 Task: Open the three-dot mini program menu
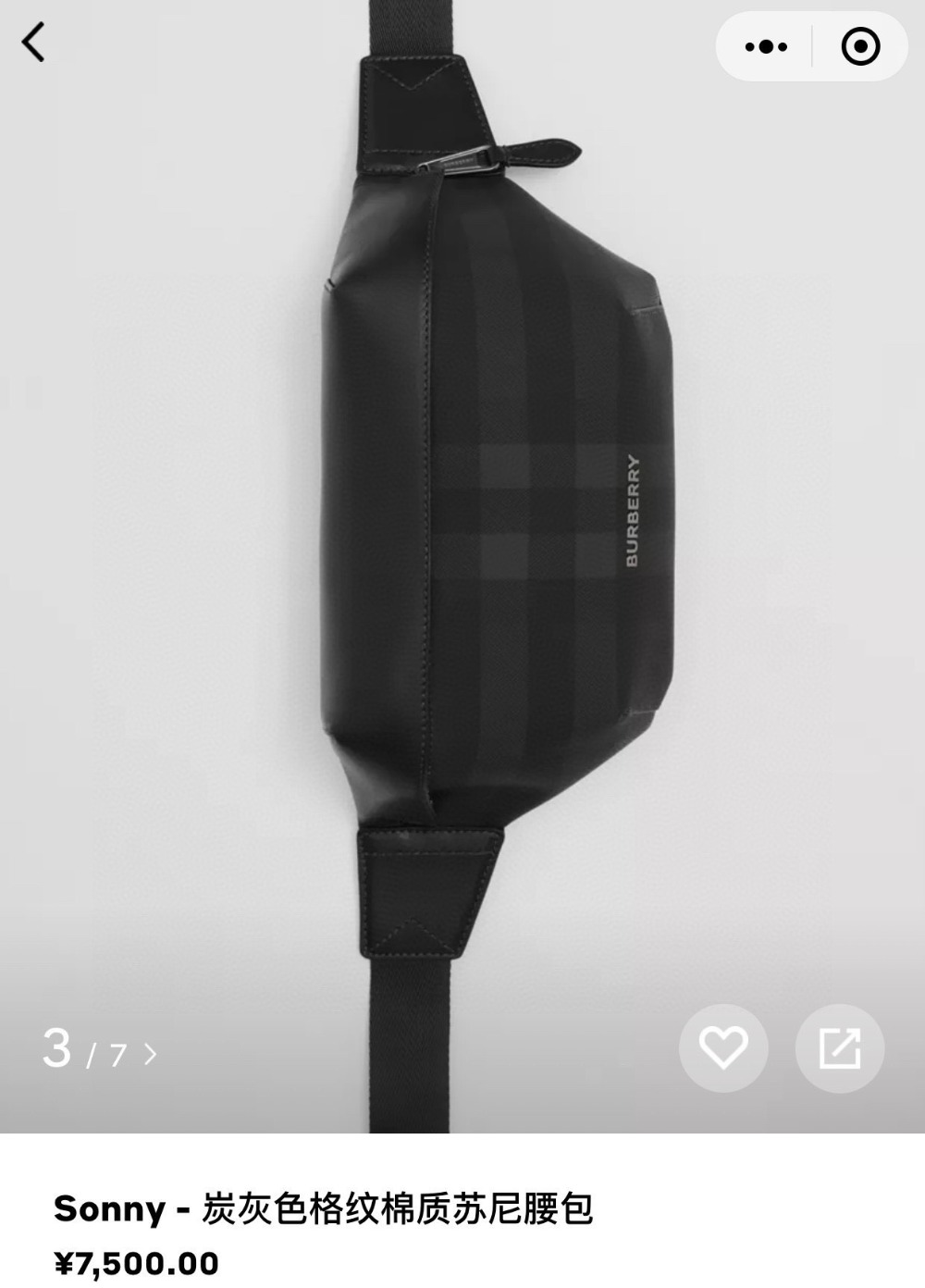(766, 46)
